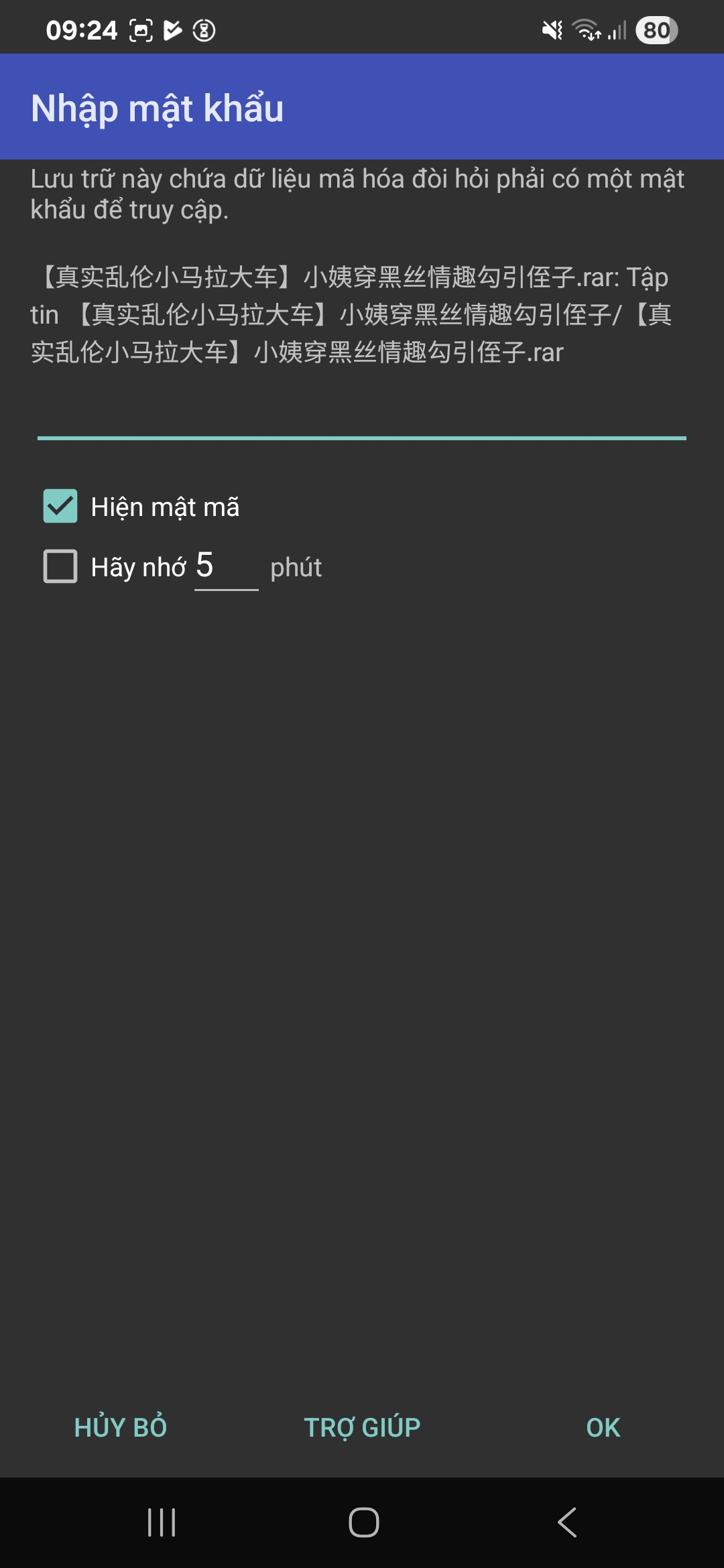Tap the password input field
This screenshot has height=1568, width=724.
tap(362, 415)
